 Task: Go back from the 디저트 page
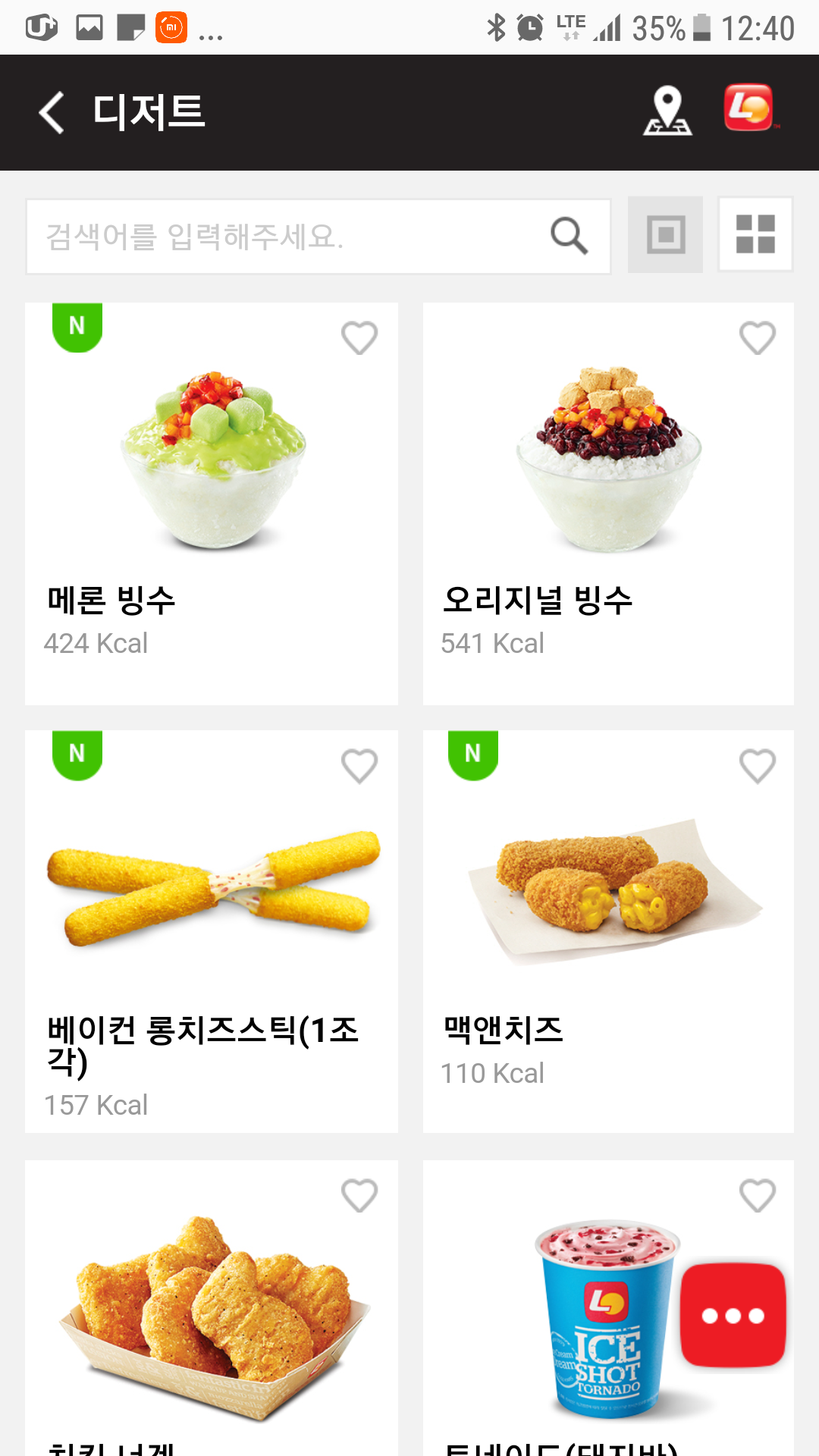52,113
